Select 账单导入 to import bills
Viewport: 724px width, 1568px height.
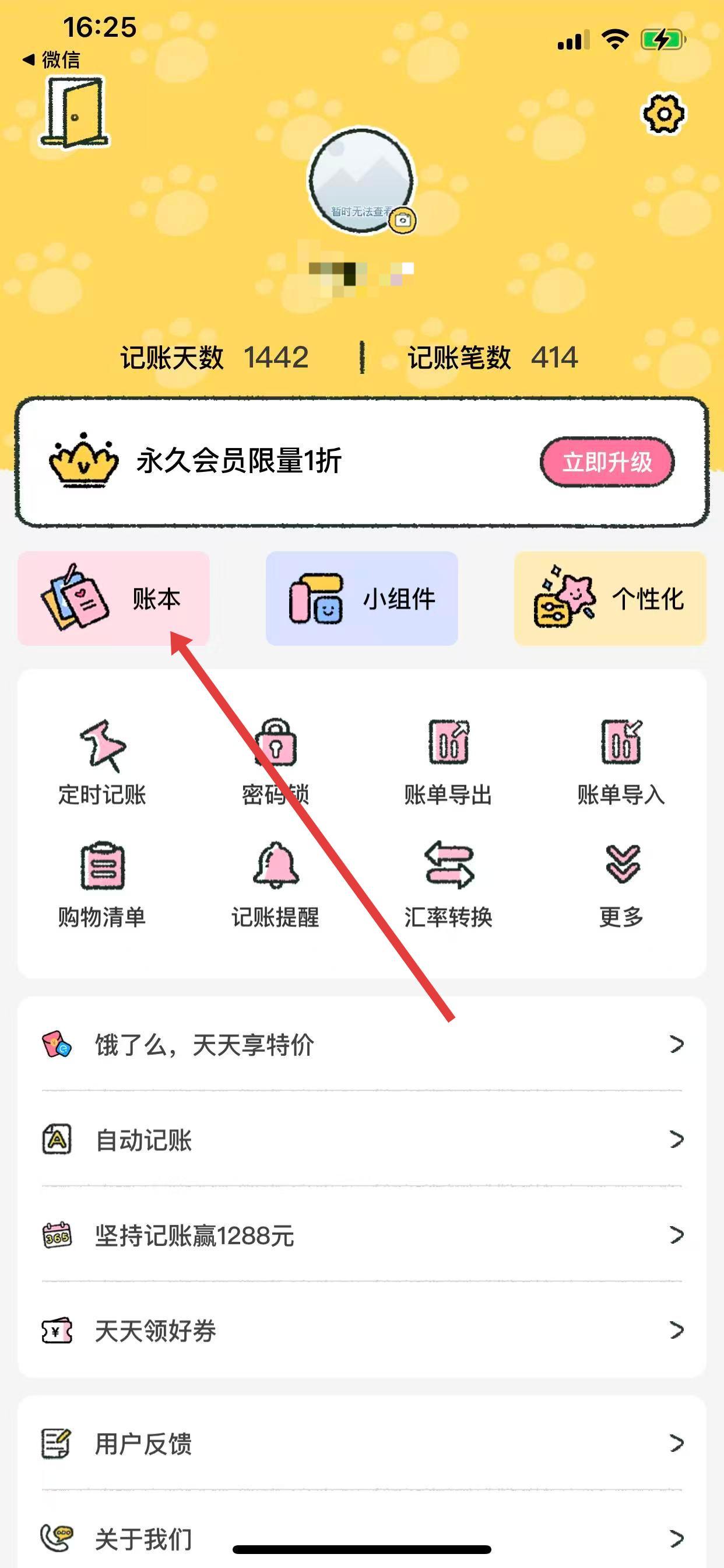[x=621, y=762]
